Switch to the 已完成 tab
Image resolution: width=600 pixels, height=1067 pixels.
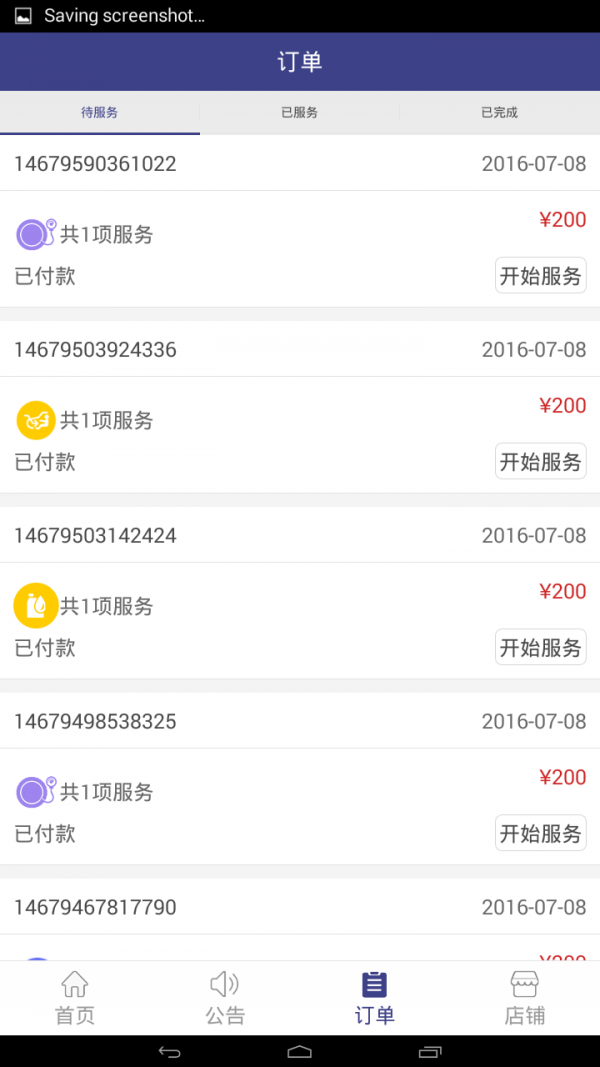click(499, 113)
